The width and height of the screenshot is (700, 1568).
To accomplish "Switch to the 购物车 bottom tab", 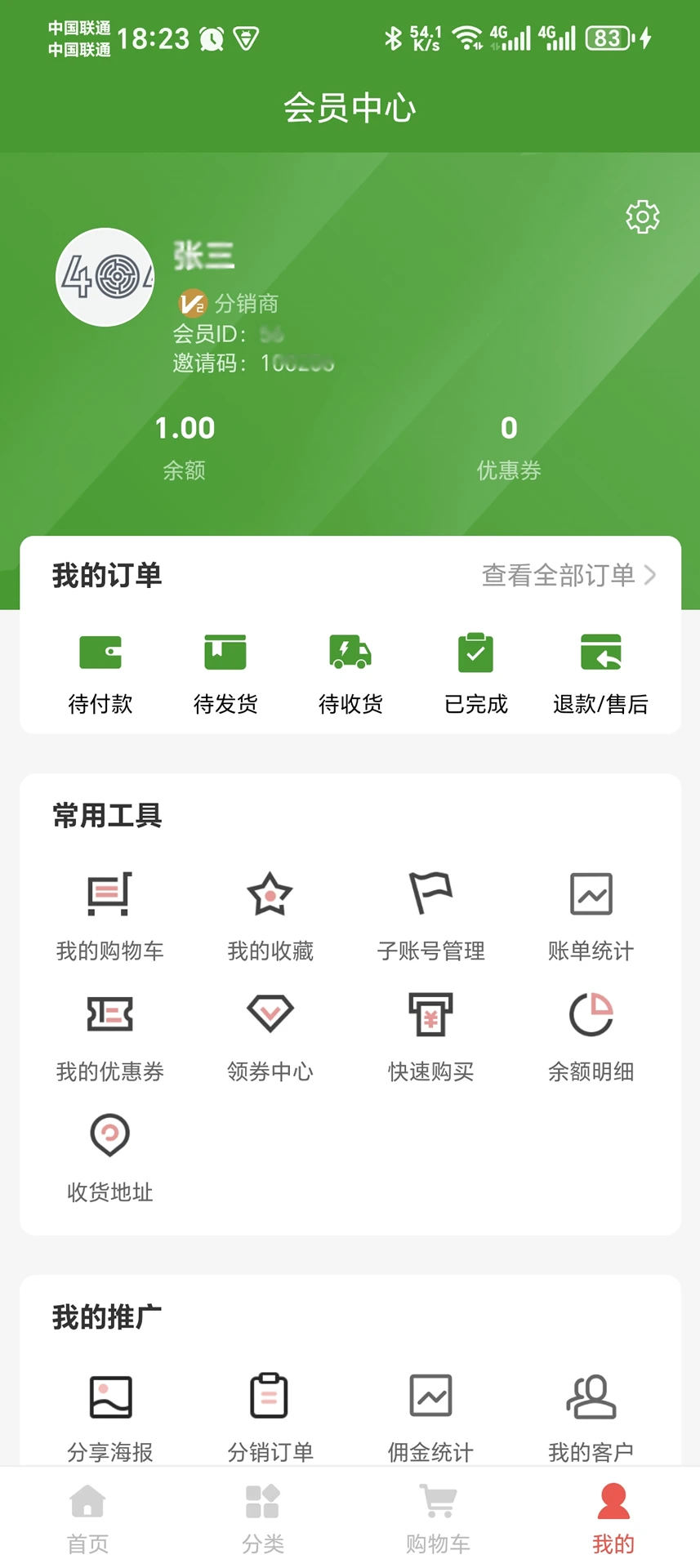I will click(438, 1517).
